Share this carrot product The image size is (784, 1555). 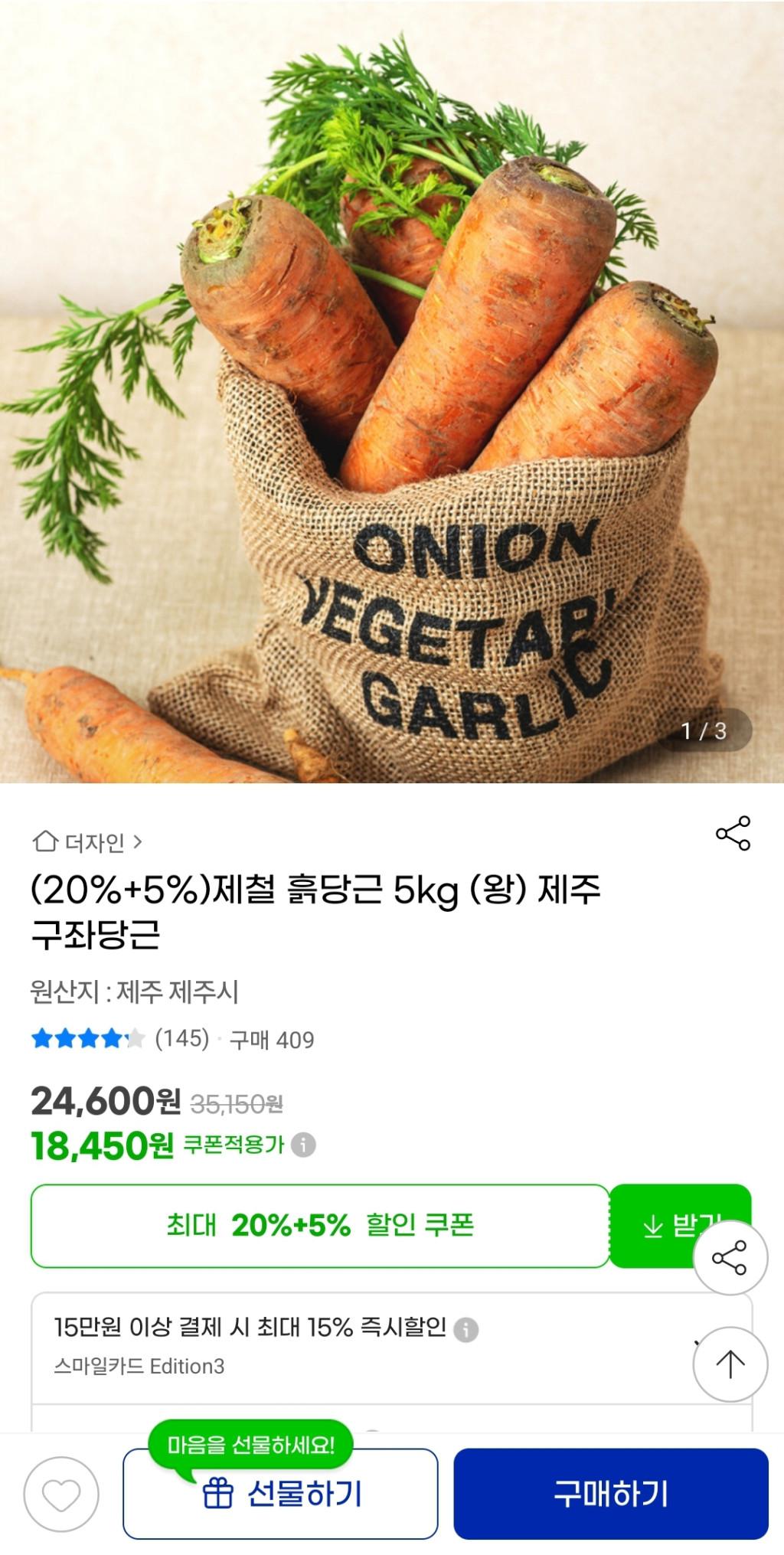point(733,833)
